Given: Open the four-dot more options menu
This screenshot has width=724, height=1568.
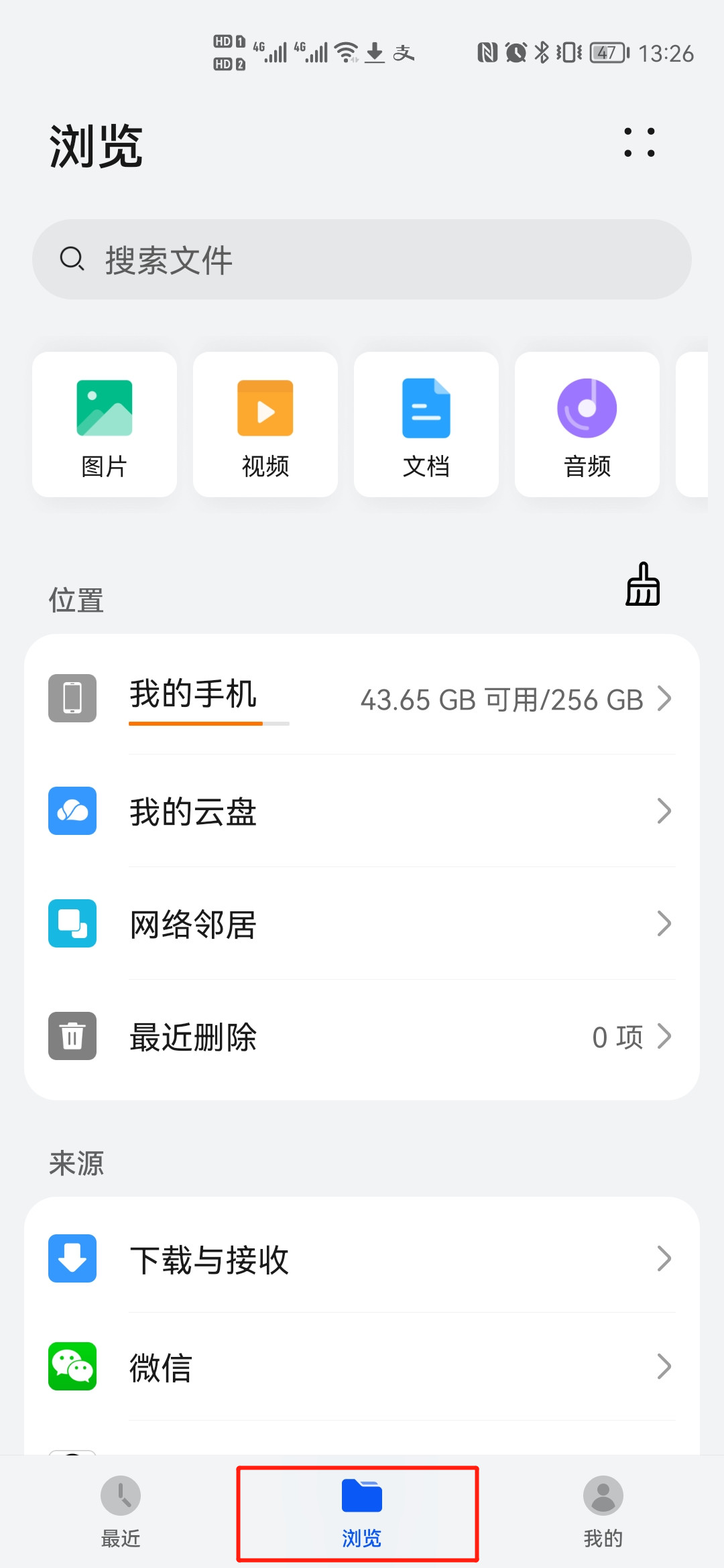Looking at the screenshot, I should point(639,142).
